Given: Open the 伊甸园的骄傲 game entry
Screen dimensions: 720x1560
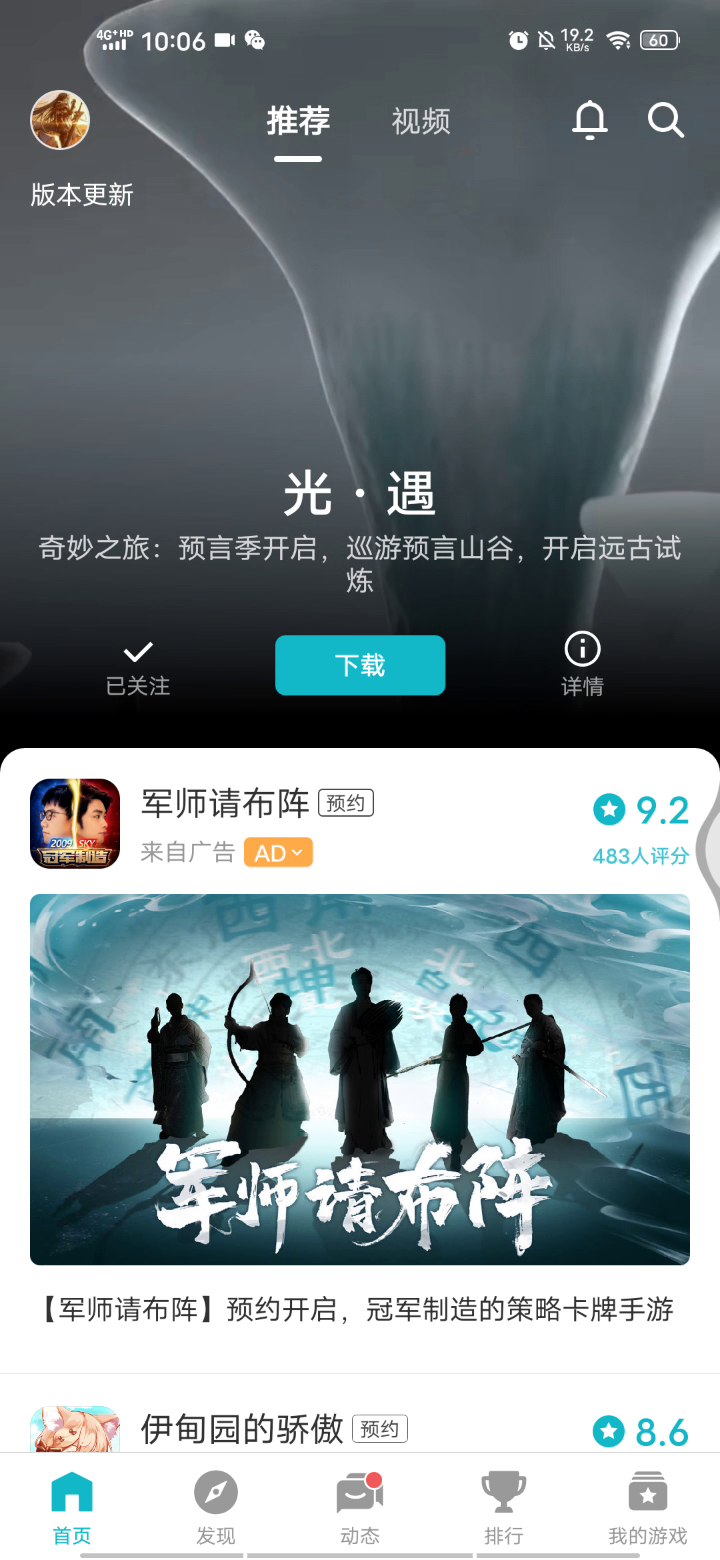Looking at the screenshot, I should (x=243, y=1429).
